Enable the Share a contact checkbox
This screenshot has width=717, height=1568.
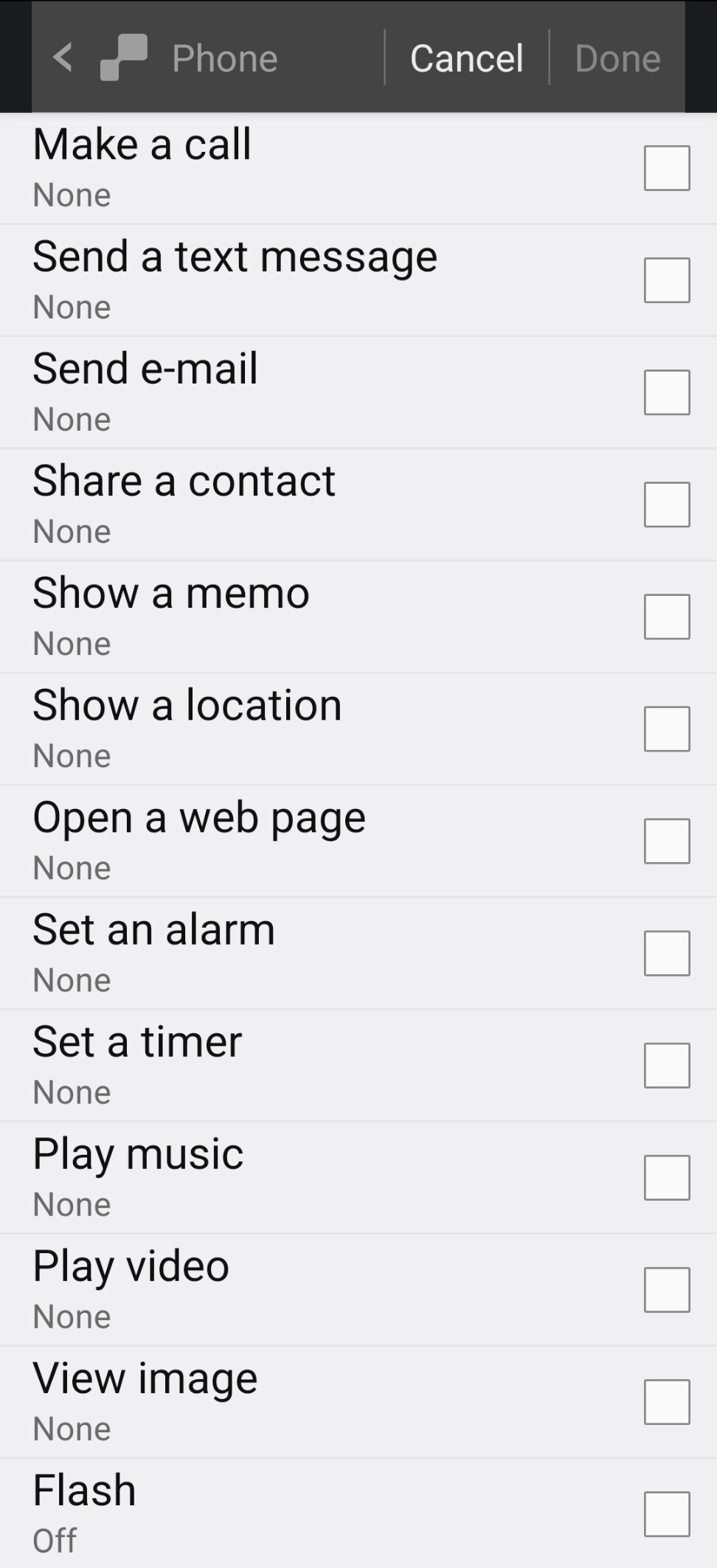666,504
